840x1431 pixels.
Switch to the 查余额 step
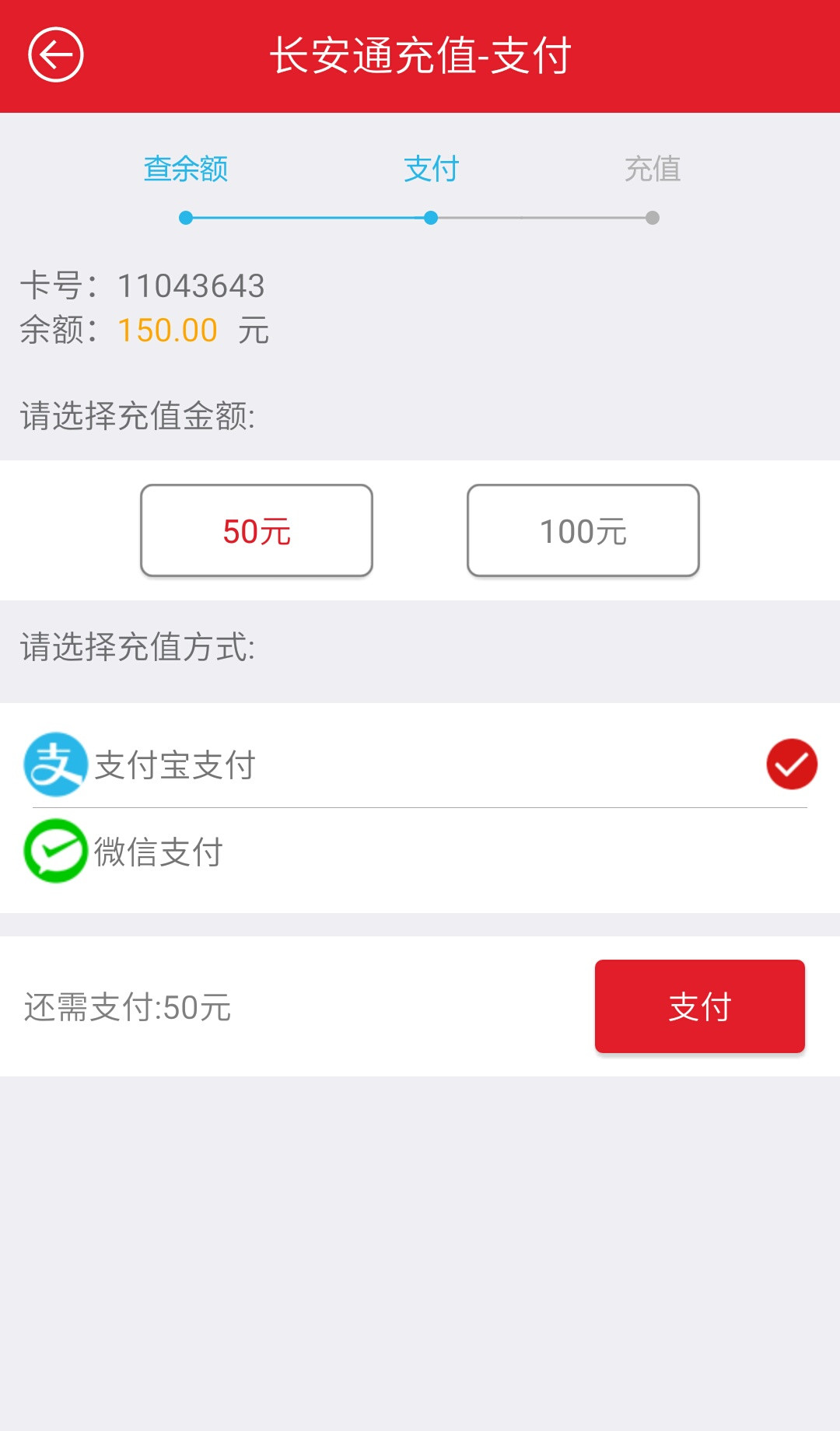pyautogui.click(x=184, y=170)
